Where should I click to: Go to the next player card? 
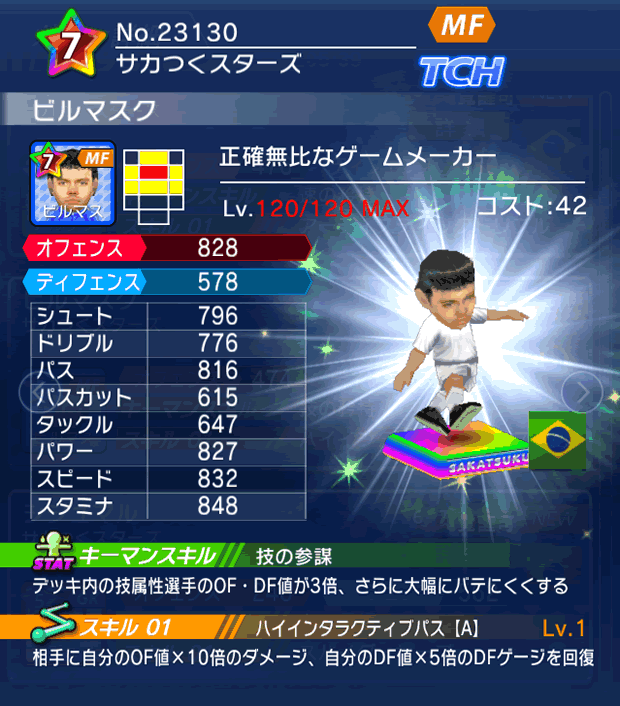[x=583, y=390]
